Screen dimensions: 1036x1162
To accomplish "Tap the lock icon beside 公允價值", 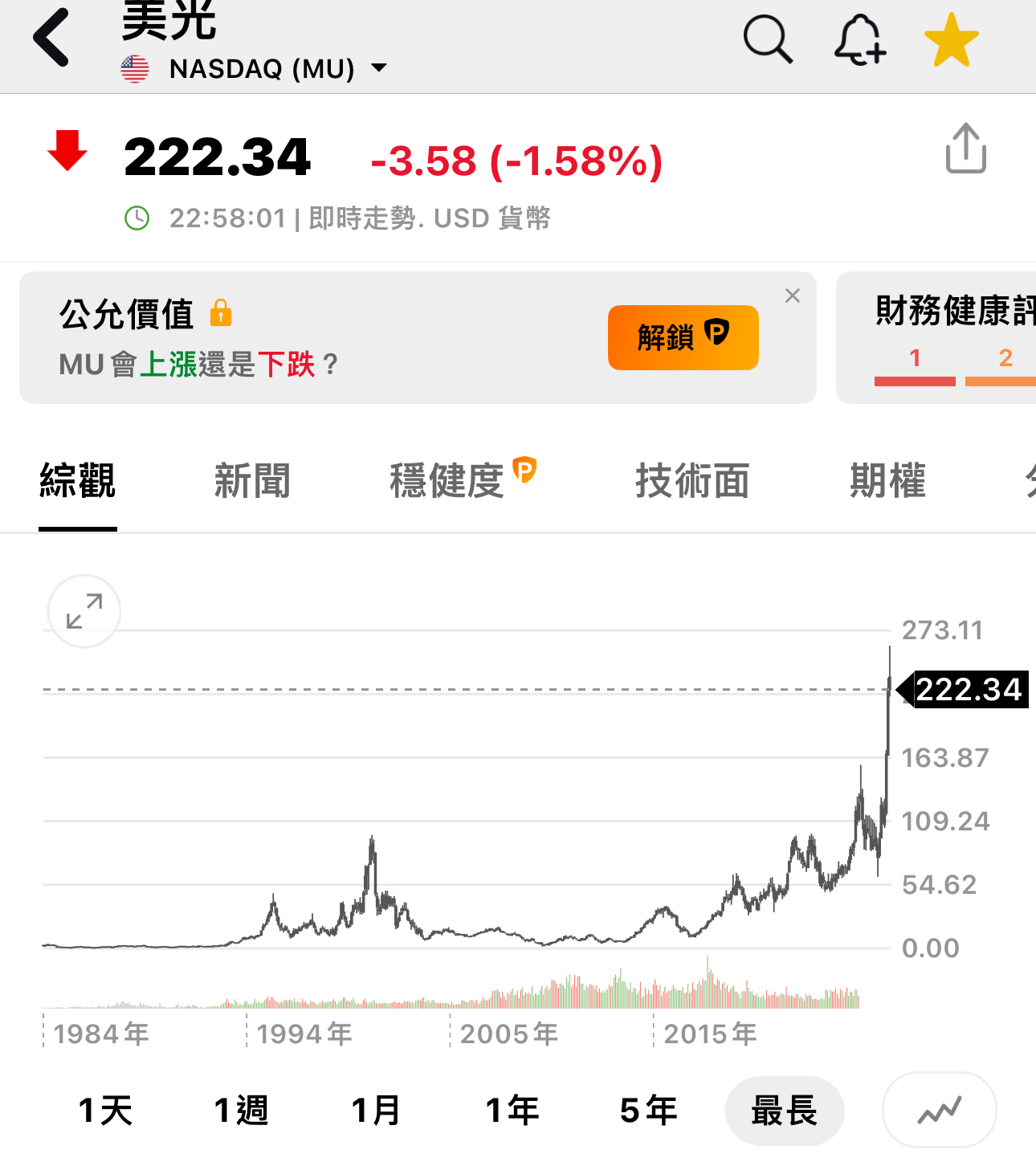I will (222, 312).
